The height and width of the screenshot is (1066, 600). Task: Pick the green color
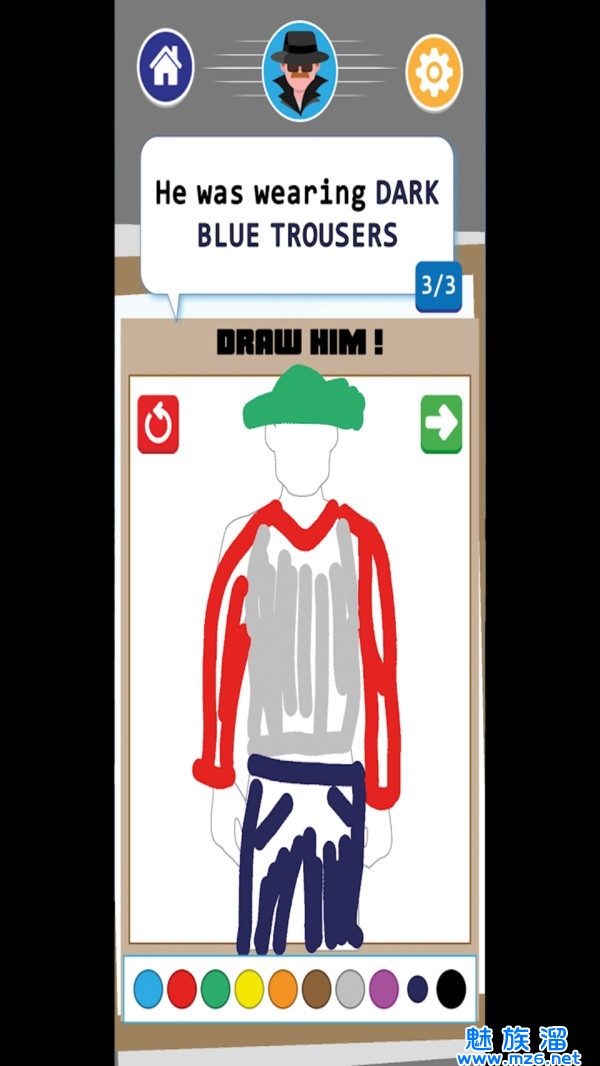[x=215, y=989]
